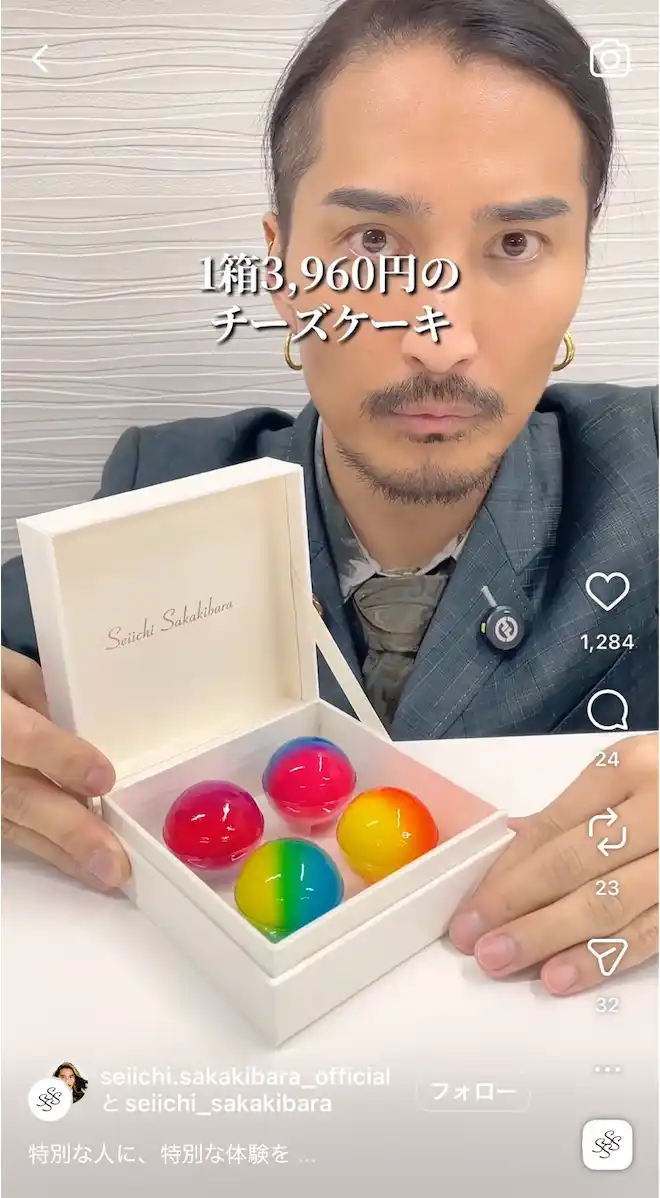Expand the caption 特別な人に、特別な体験を
The width and height of the screenshot is (660, 1198).
172,1154
